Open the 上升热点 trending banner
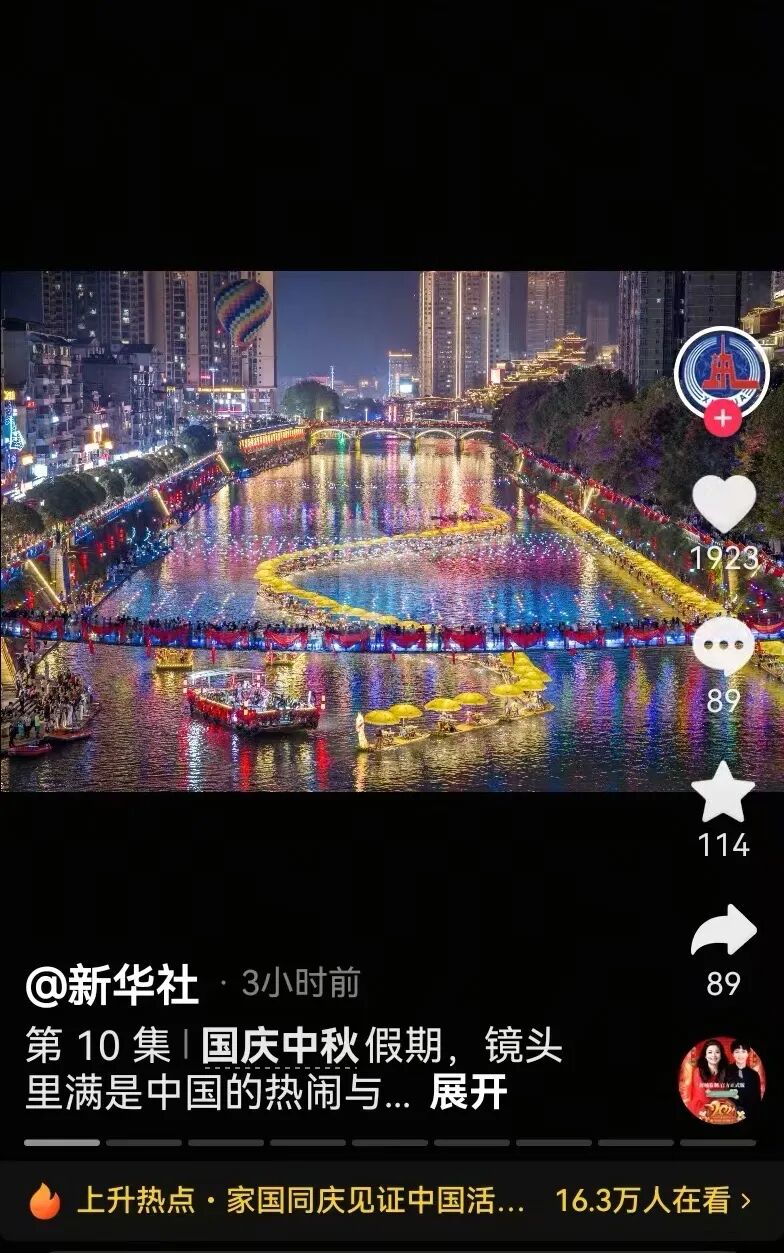 coord(392,1200)
